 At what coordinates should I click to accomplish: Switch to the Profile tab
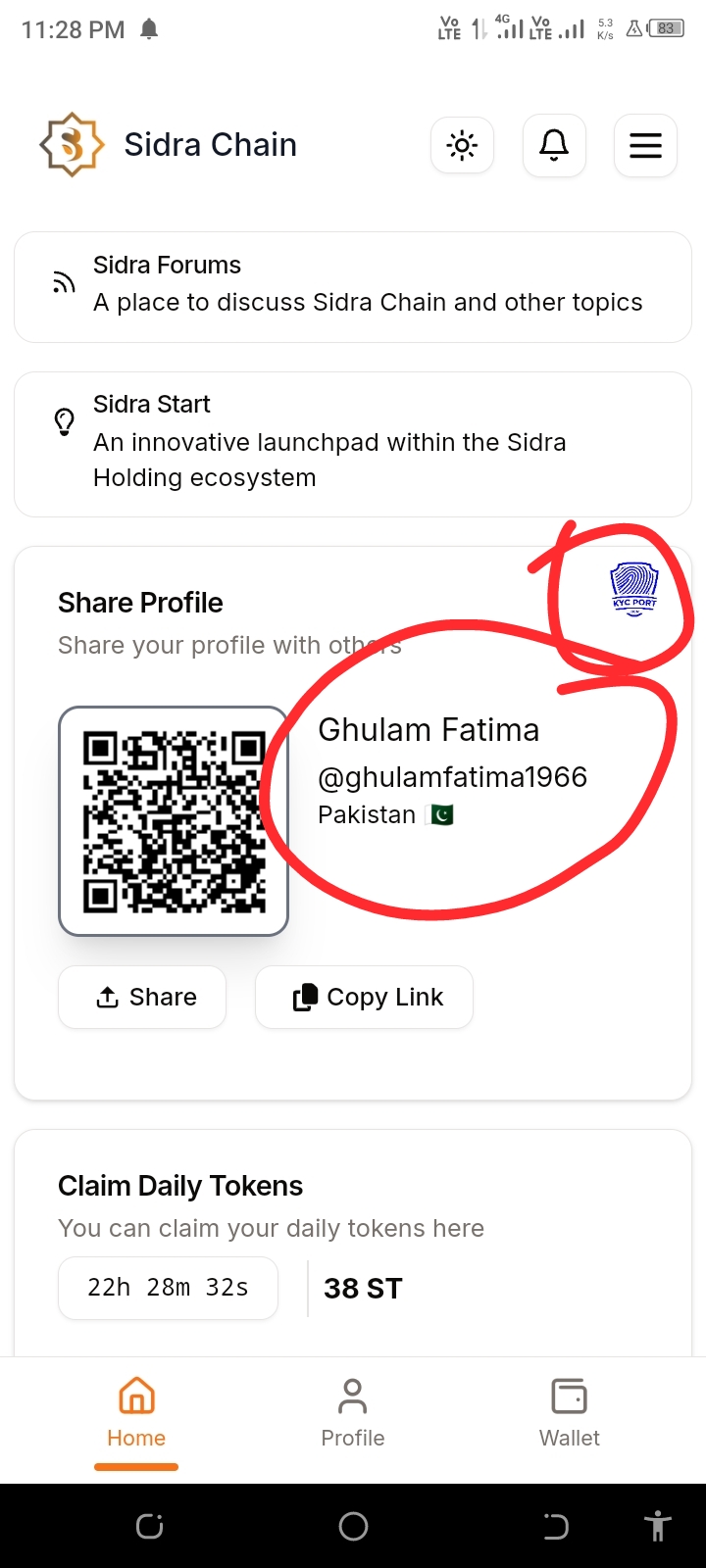[x=353, y=1413]
